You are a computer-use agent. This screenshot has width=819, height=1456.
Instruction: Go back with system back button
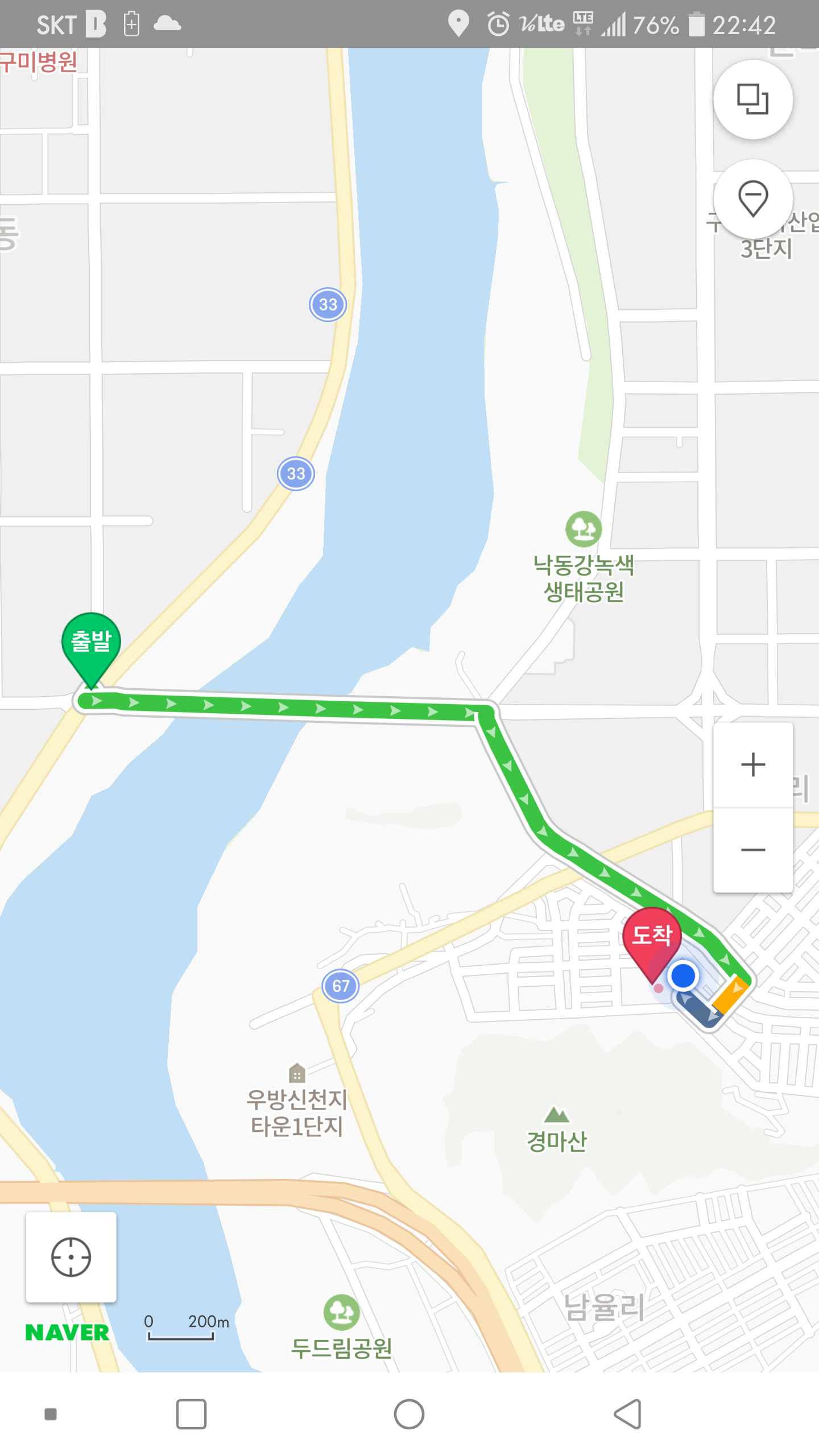click(627, 1414)
